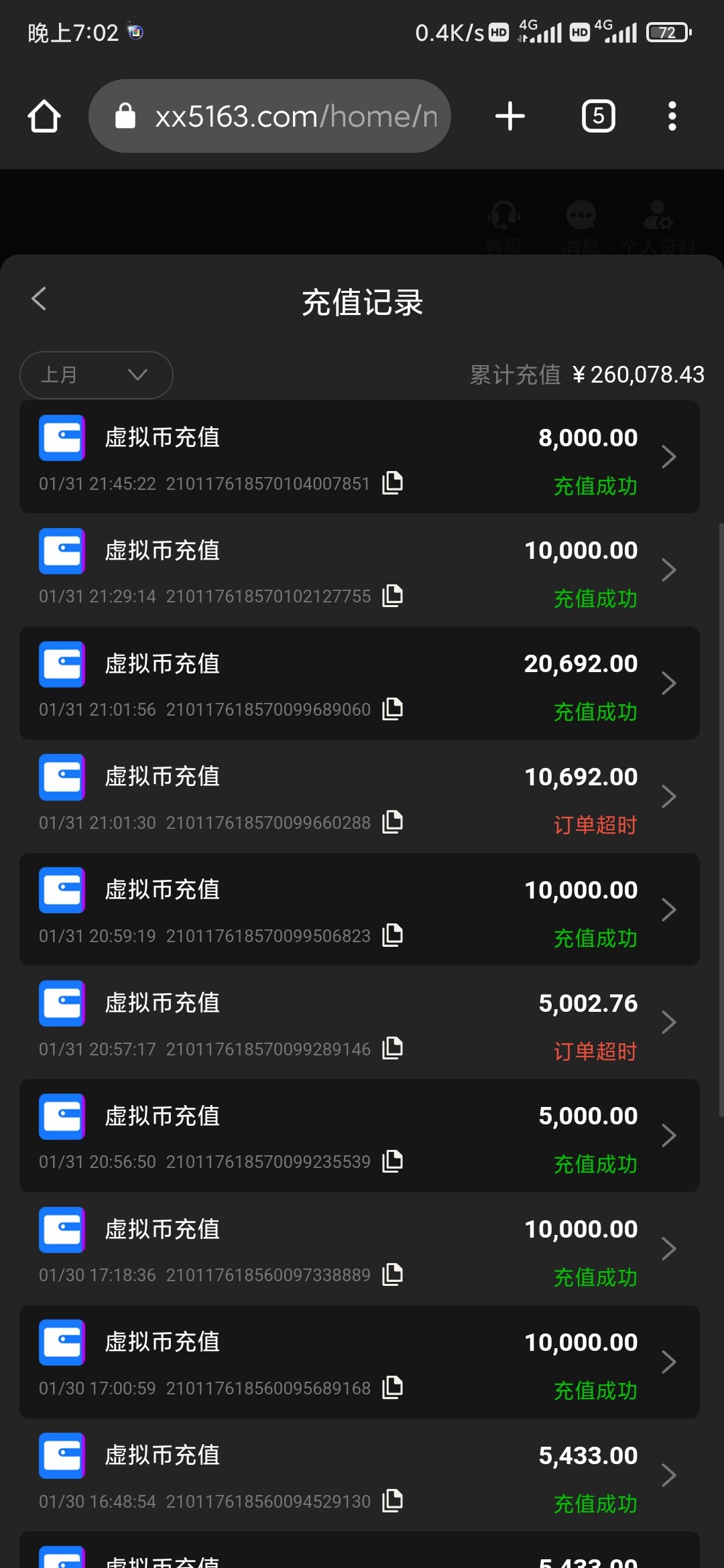Viewport: 724px width, 1568px height.
Task: Copy order number ending 099235539
Action: 392,1161
